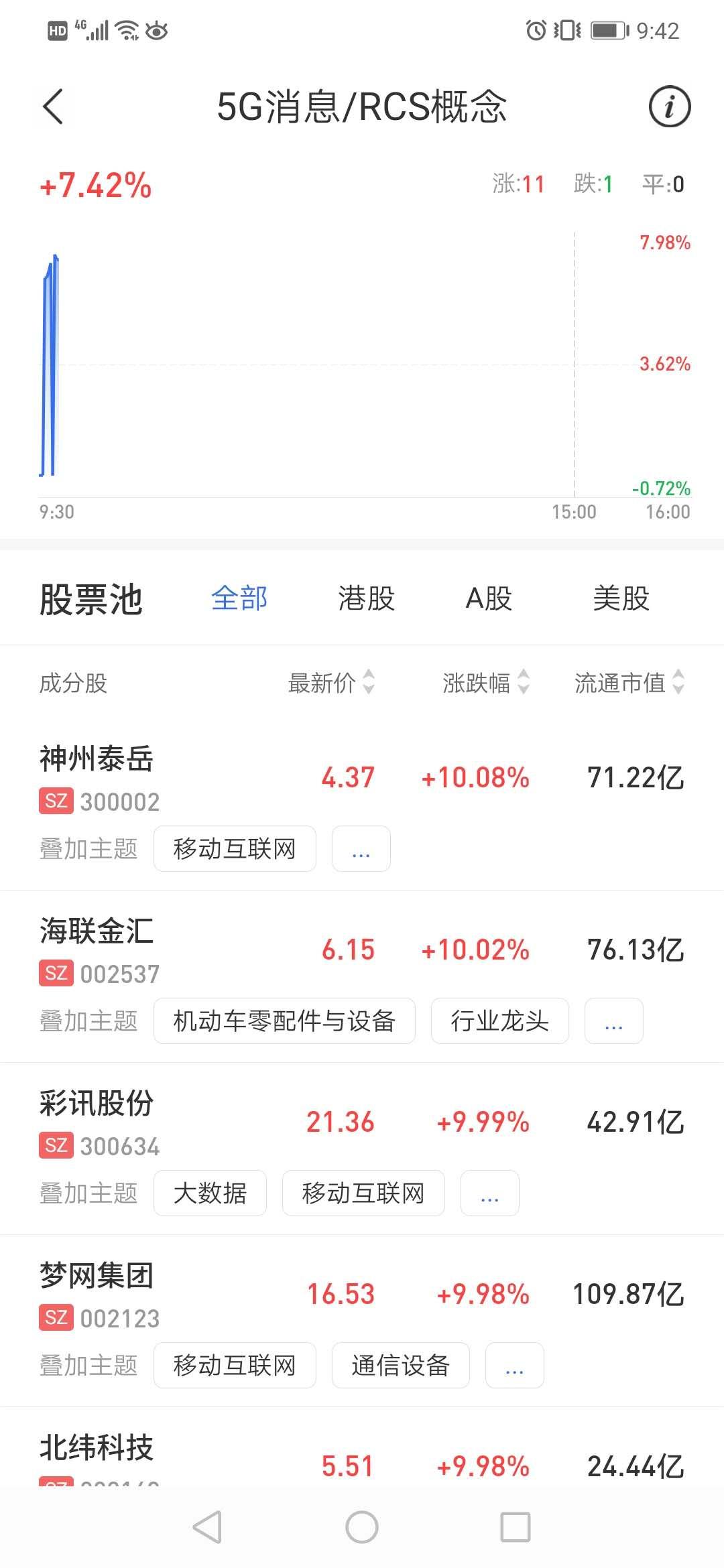Open stock 海联金汇 details
This screenshot has width=724, height=1568.
[362, 950]
